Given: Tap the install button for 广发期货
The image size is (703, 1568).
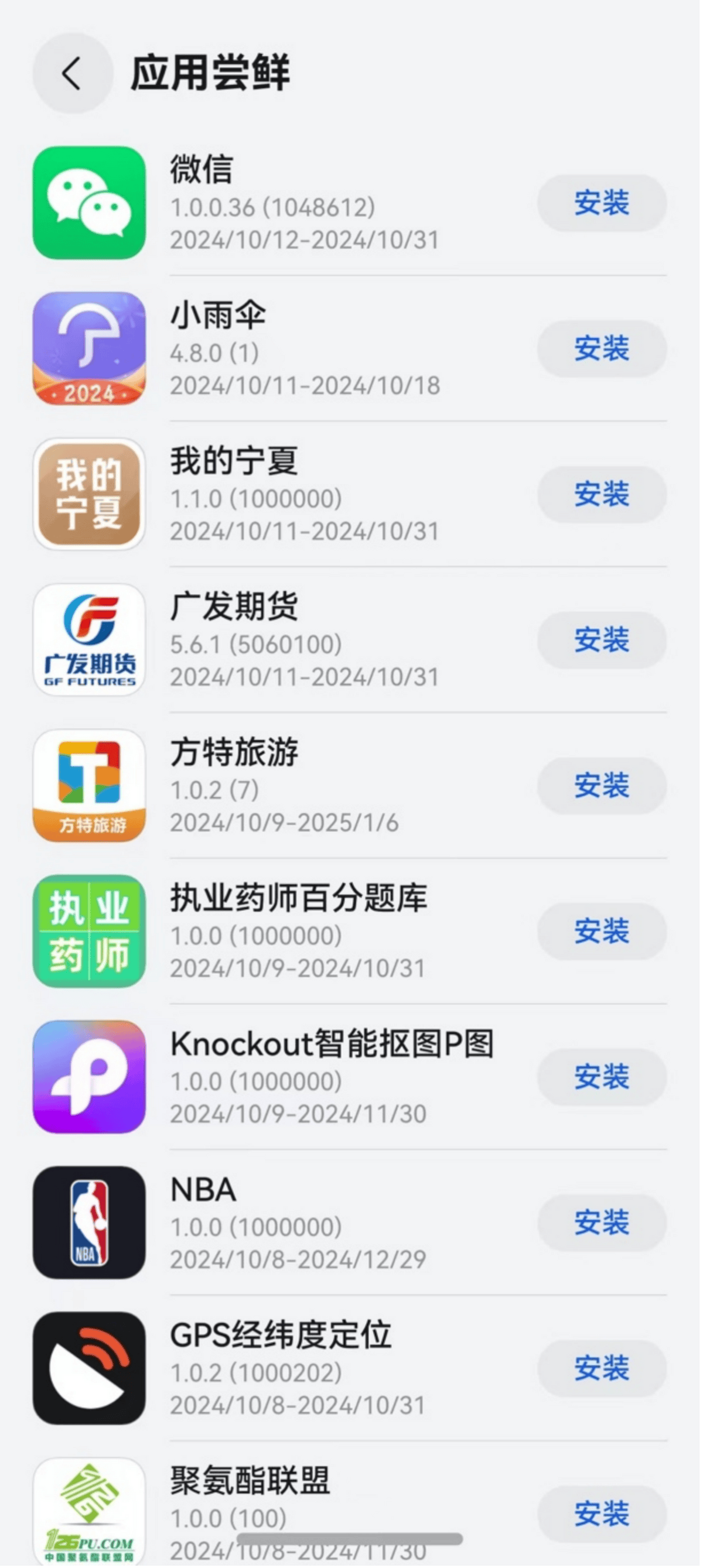Looking at the screenshot, I should (x=601, y=641).
